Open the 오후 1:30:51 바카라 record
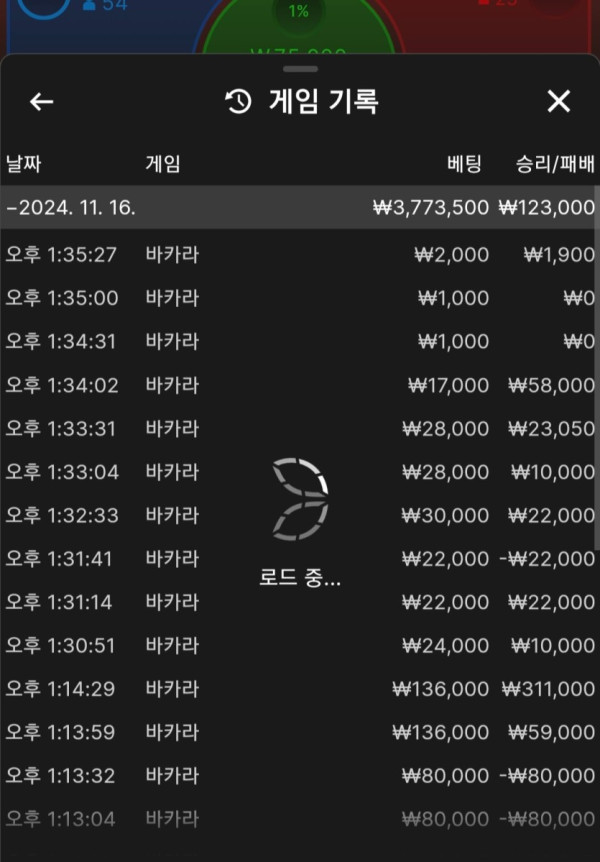The width and height of the screenshot is (600, 862). pos(299,646)
